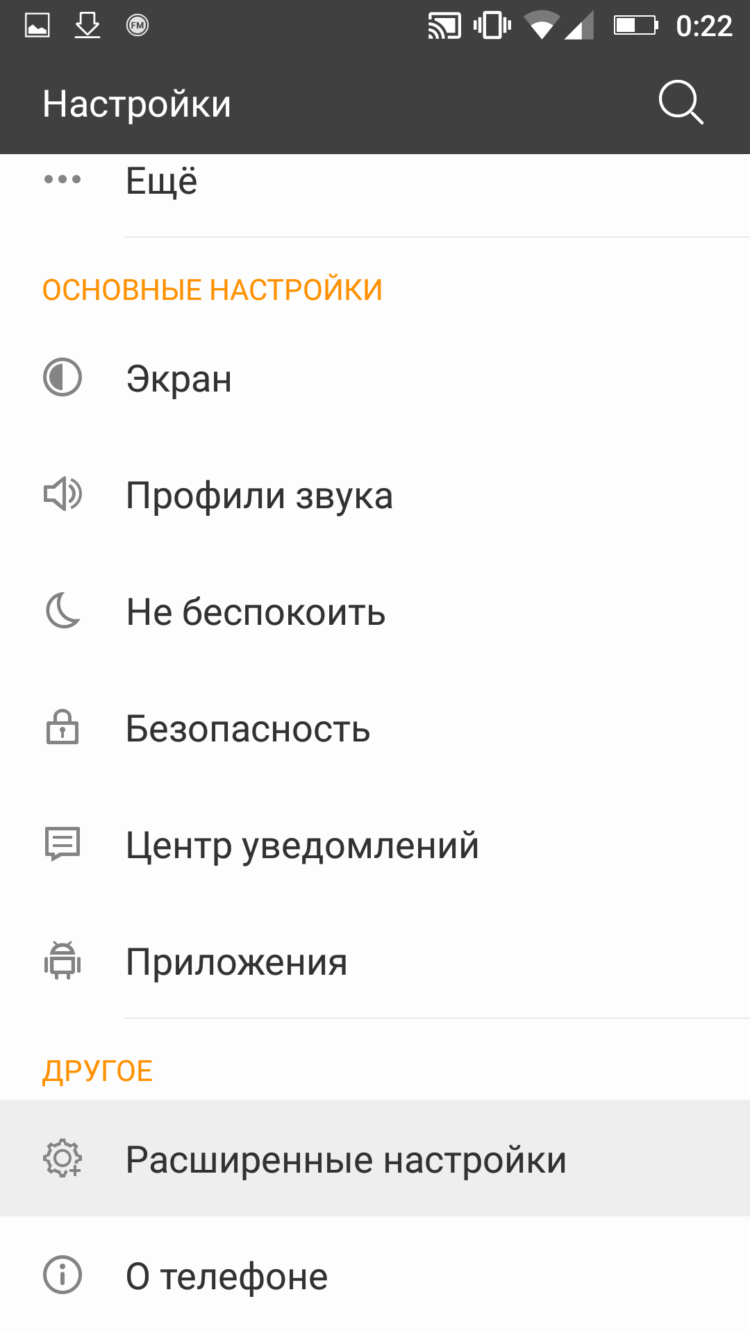Select the padlock Безопасность icon
Viewport: 750px width, 1333px height.
pos(62,728)
